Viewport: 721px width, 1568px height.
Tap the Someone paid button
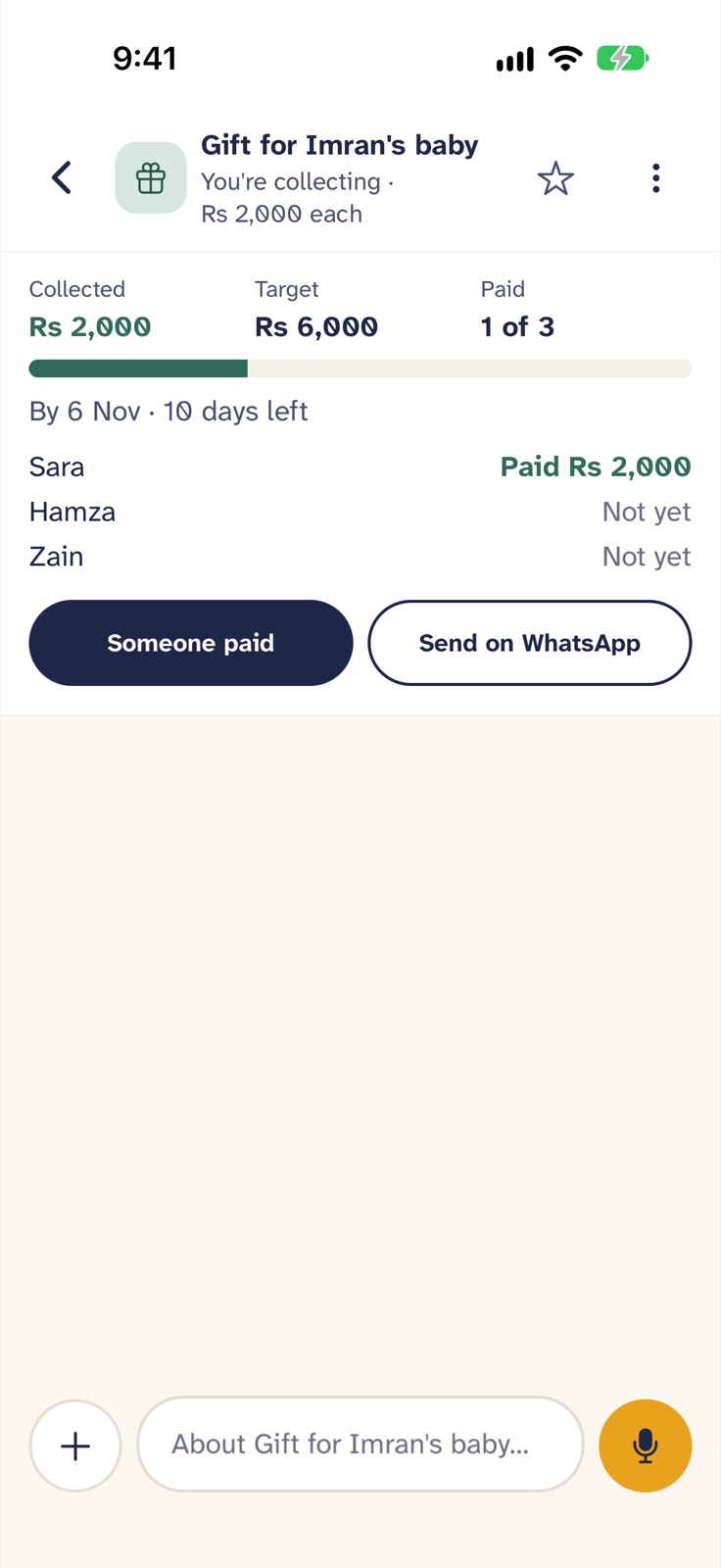tap(191, 643)
